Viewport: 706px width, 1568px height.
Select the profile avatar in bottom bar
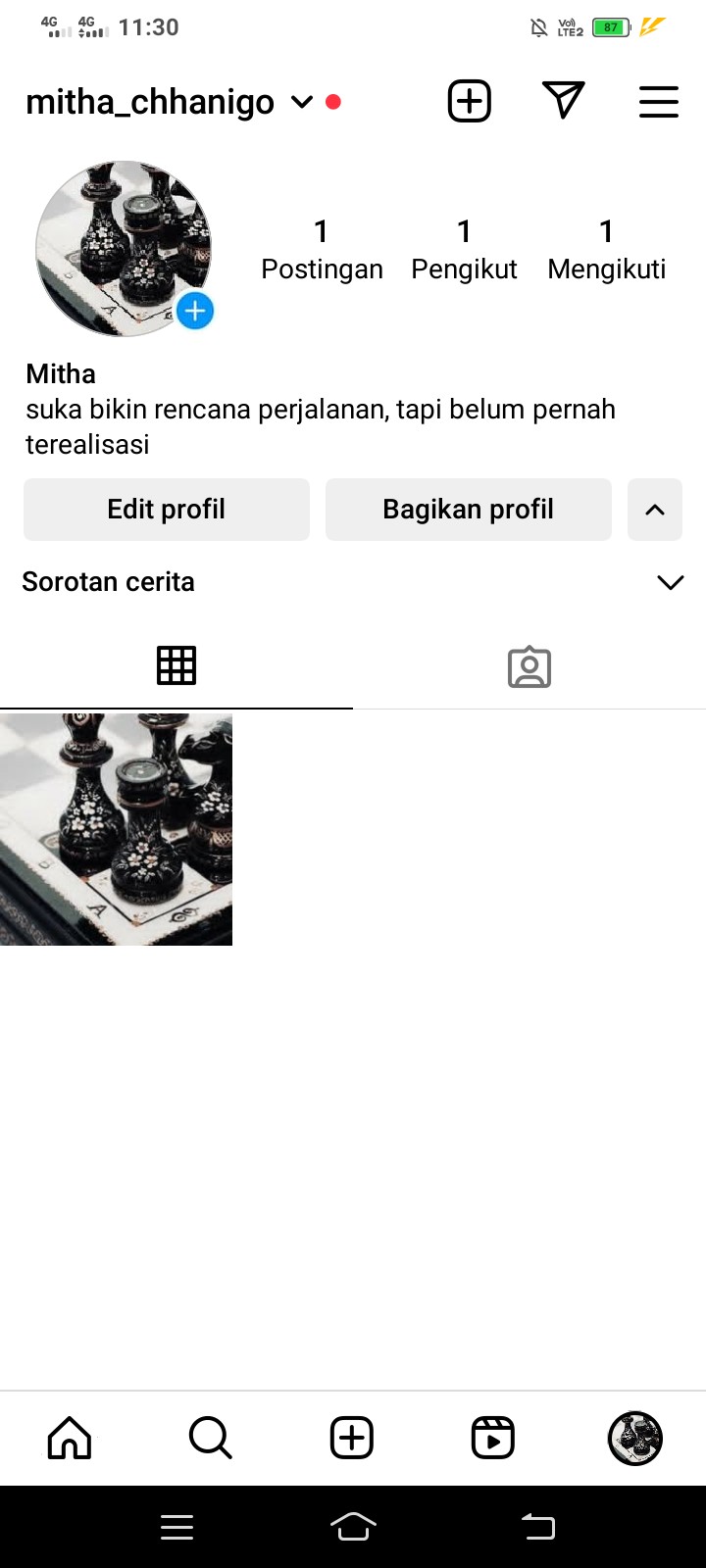pyautogui.click(x=635, y=1438)
